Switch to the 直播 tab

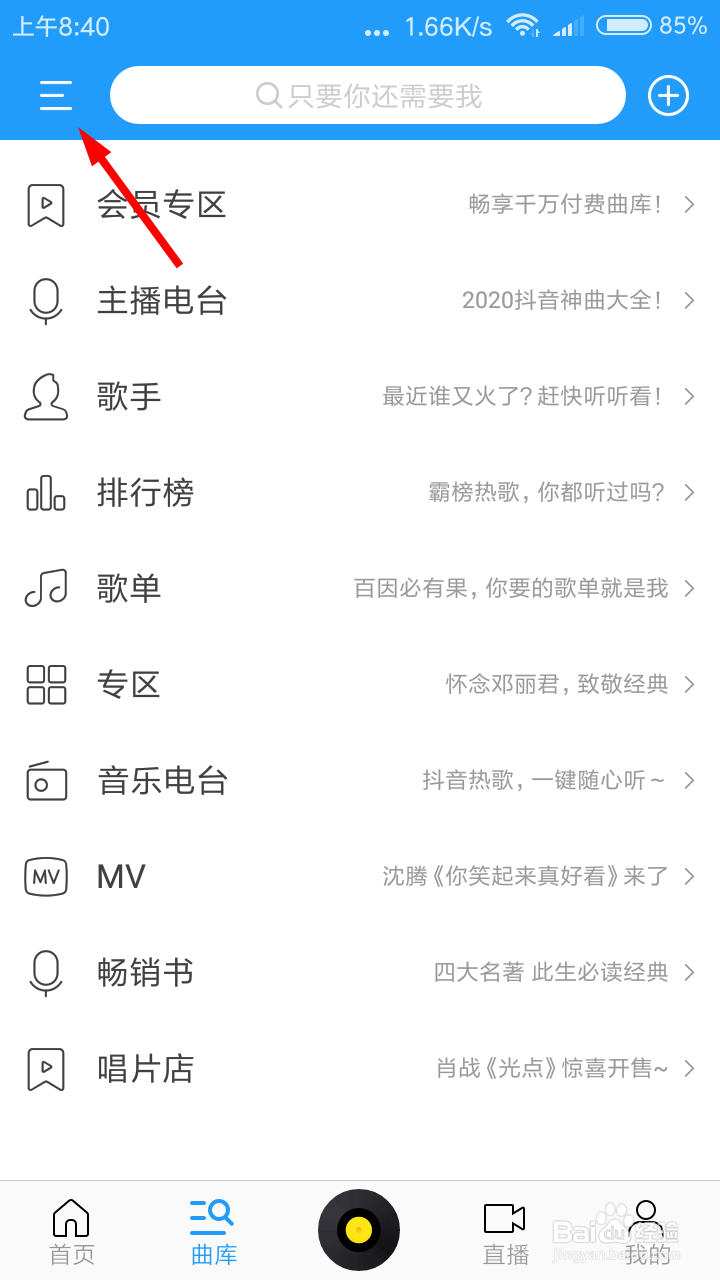(x=505, y=1232)
